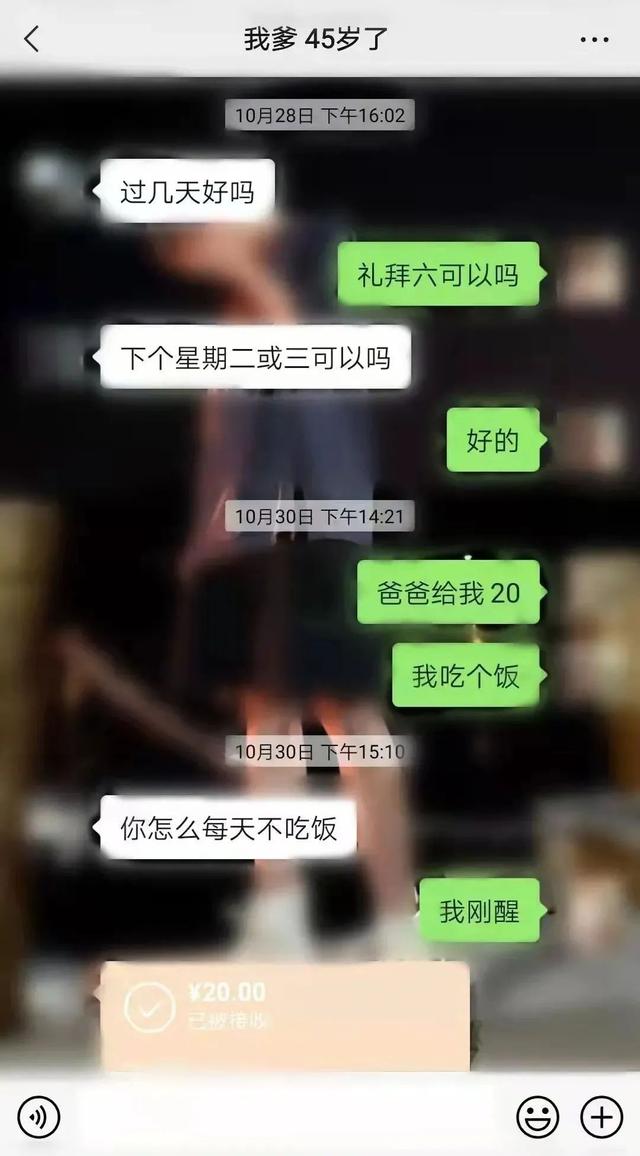
Task: Tap the message text input box
Action: click(286, 1118)
